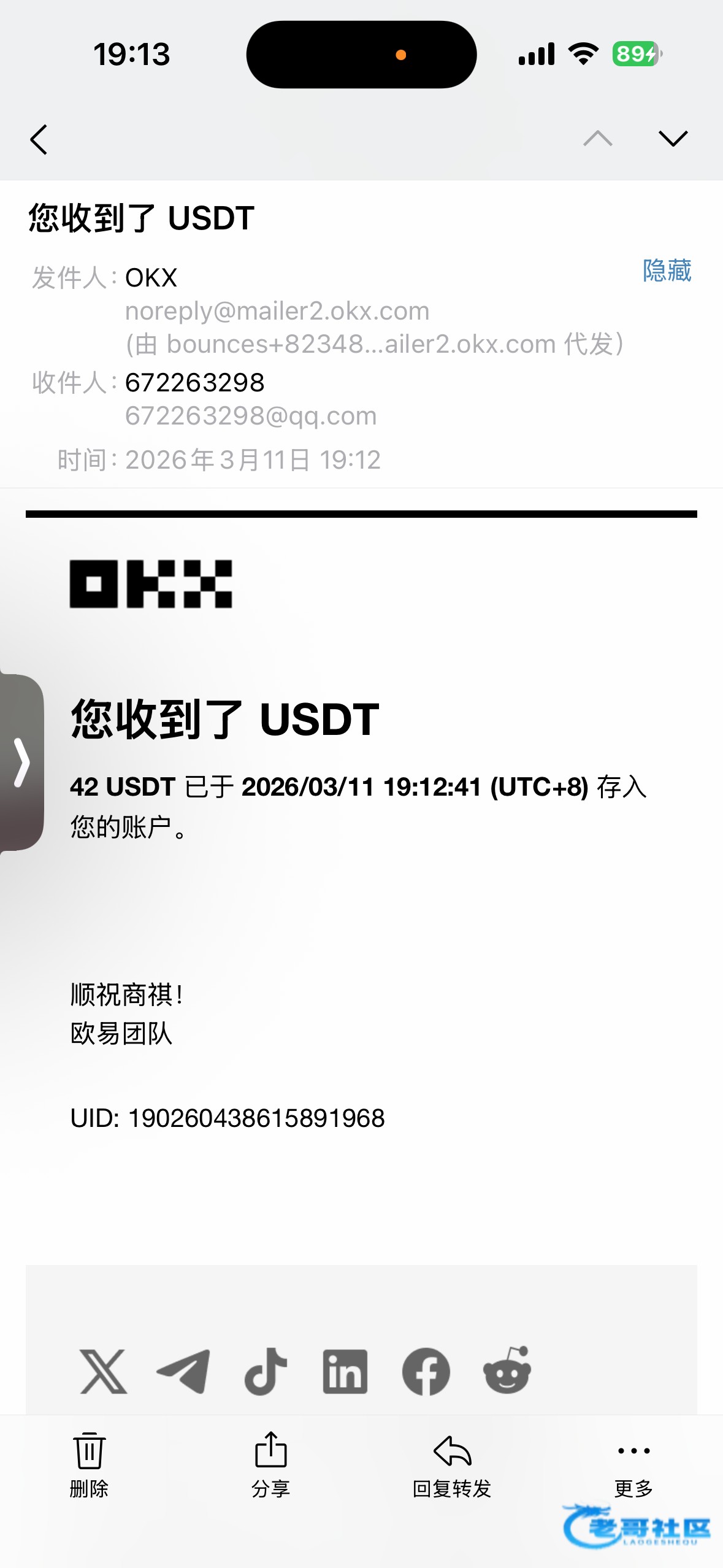Open the side drawer handle
Screen dimensions: 723x1568
tap(22, 762)
